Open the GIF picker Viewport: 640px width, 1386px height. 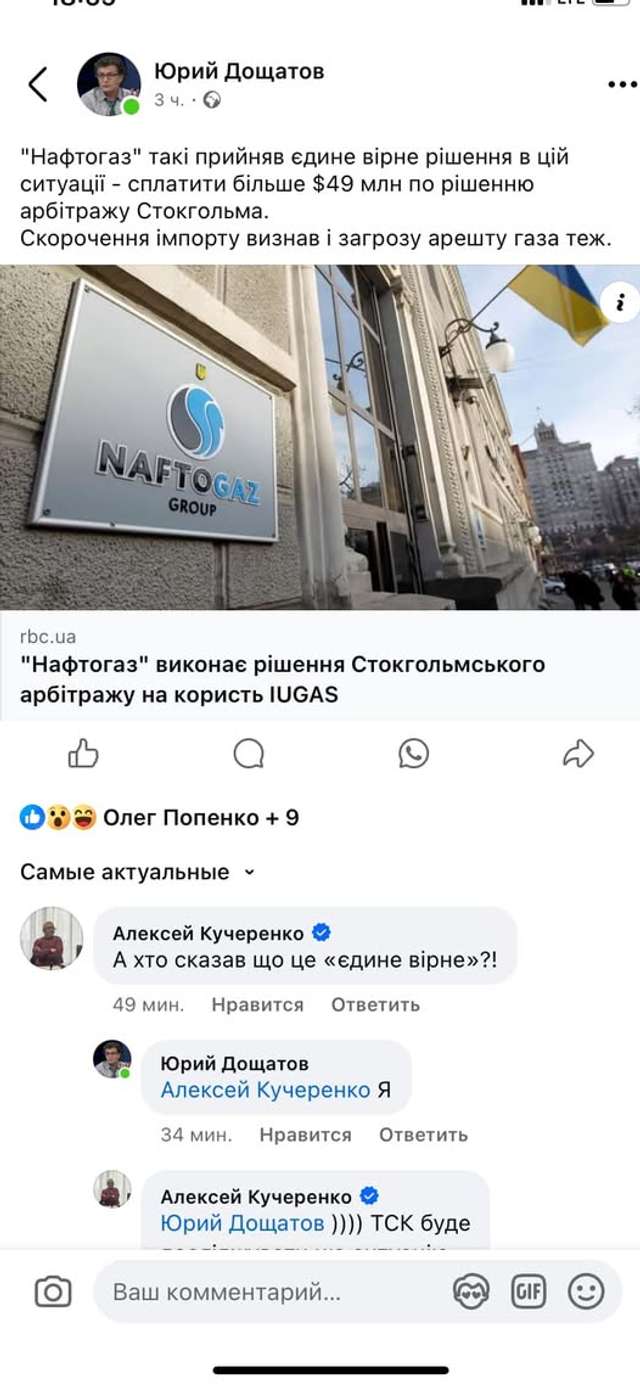[528, 1292]
